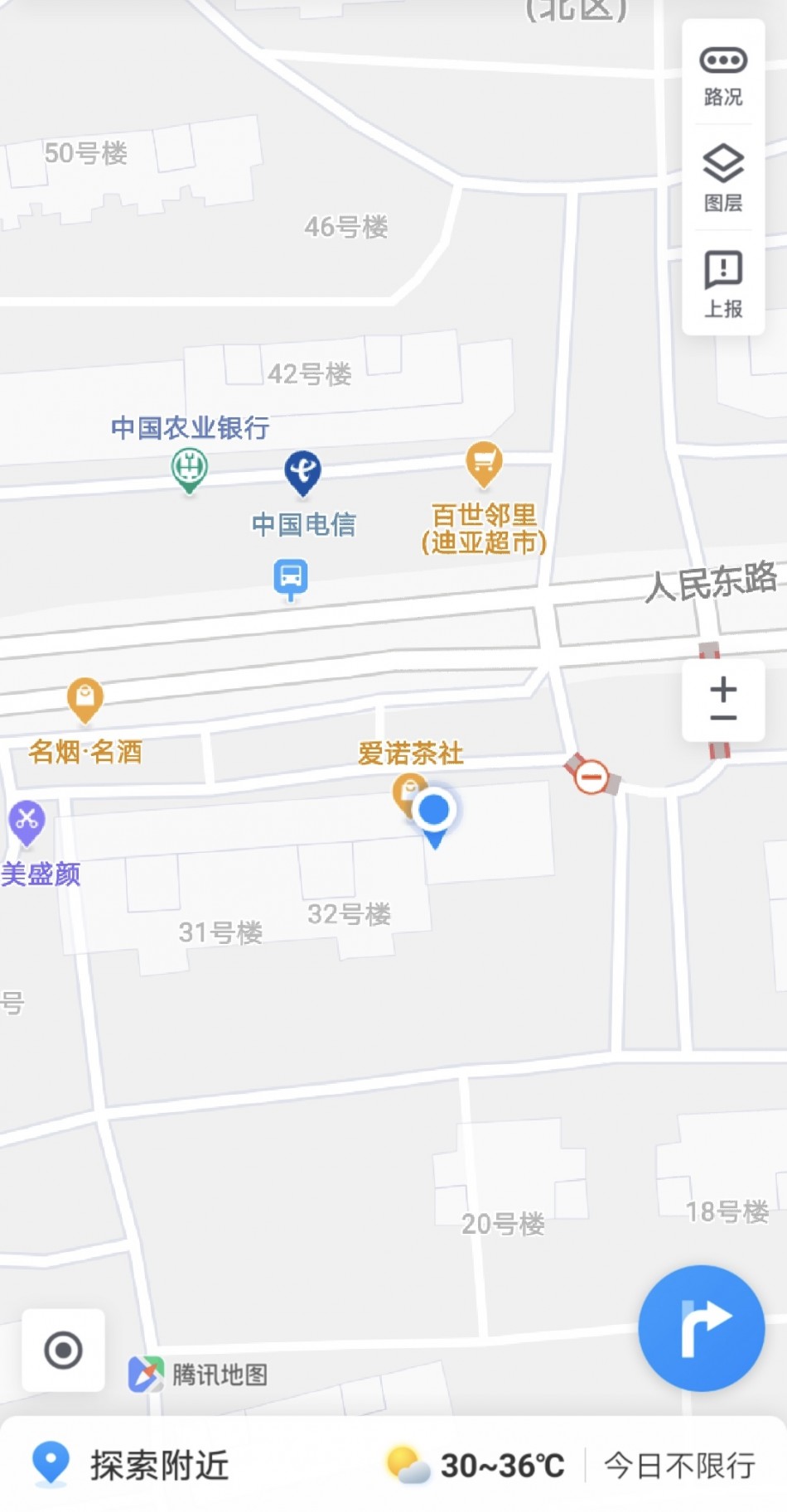Open the 美盛颜 salon marker
Image resolution: width=787 pixels, height=1512 pixels.
[x=26, y=821]
